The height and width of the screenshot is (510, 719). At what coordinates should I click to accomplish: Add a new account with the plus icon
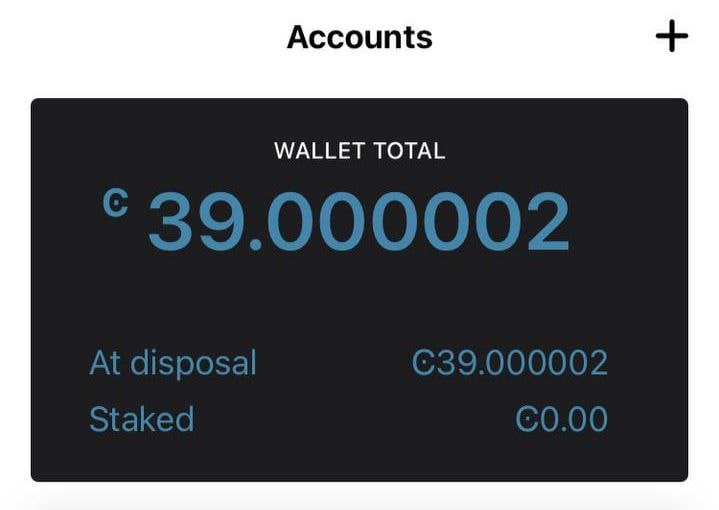click(x=672, y=38)
